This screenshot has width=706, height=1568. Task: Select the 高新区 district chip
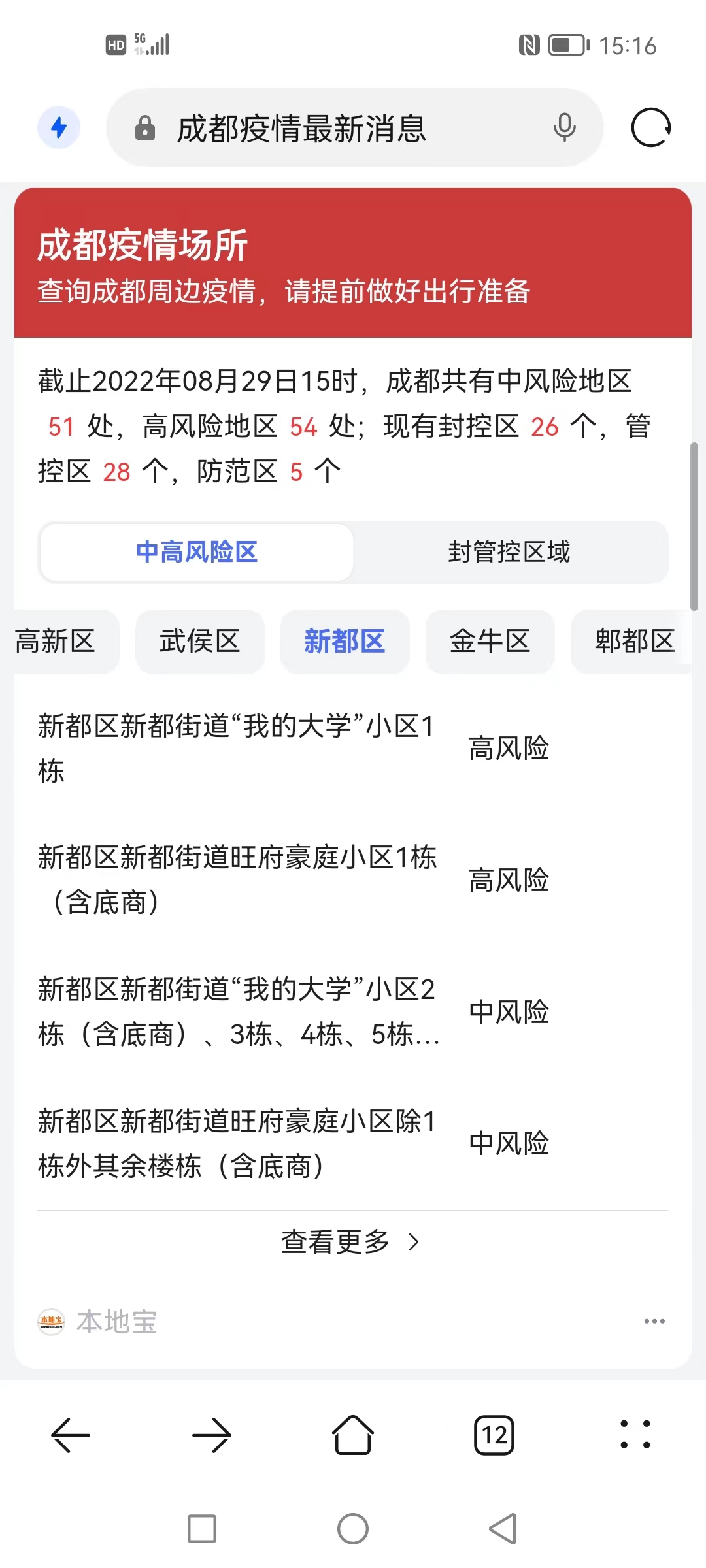[x=59, y=641]
